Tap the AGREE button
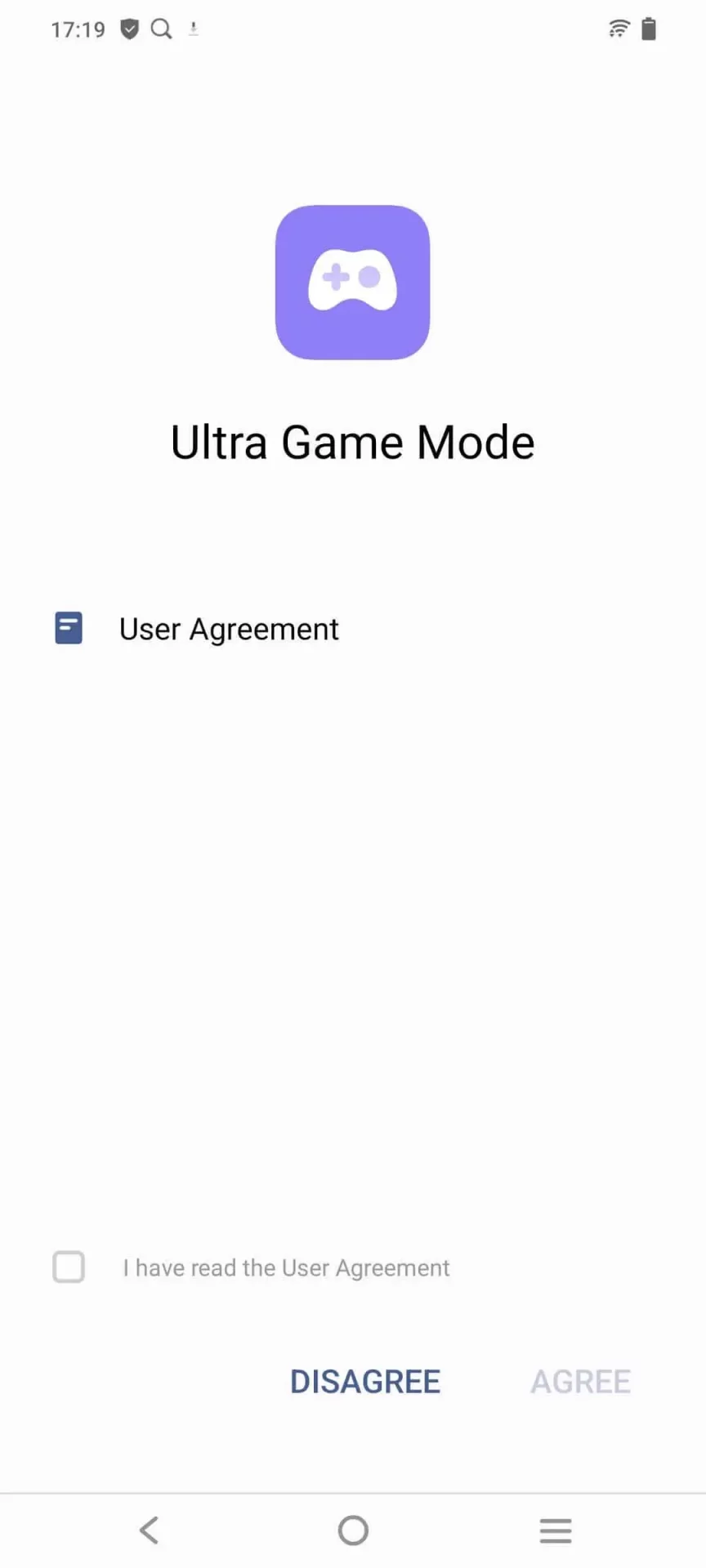 (580, 1382)
